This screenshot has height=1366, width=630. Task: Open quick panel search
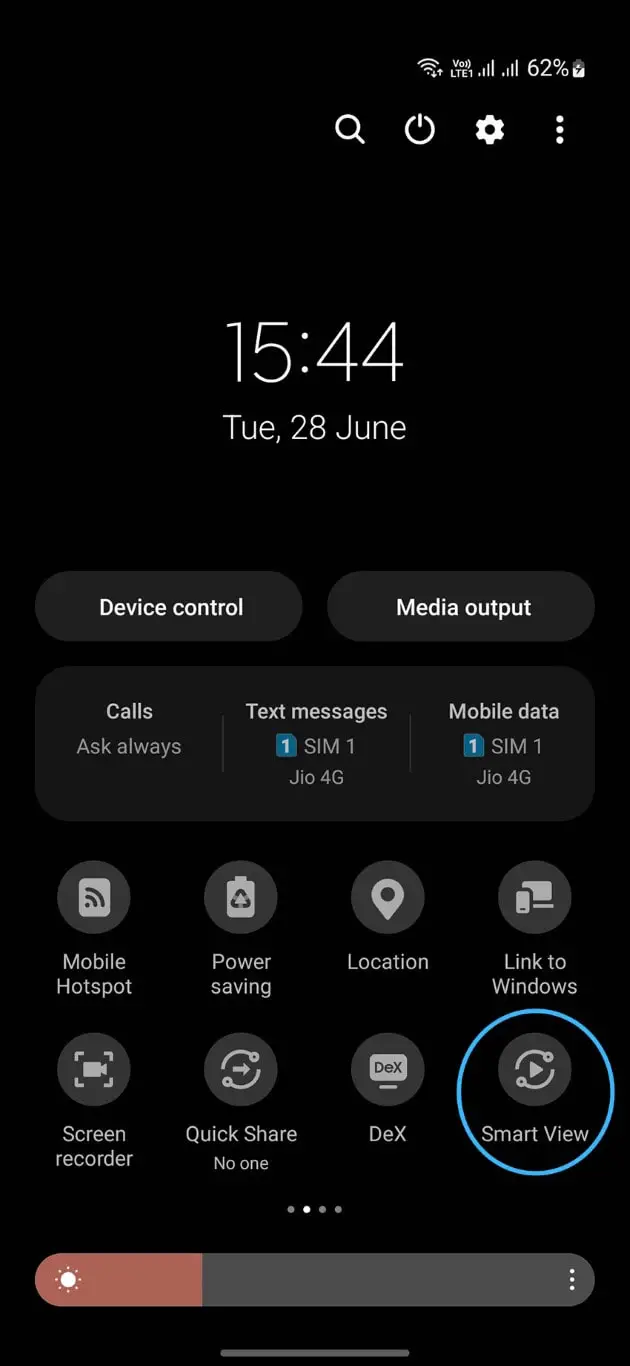pos(349,130)
